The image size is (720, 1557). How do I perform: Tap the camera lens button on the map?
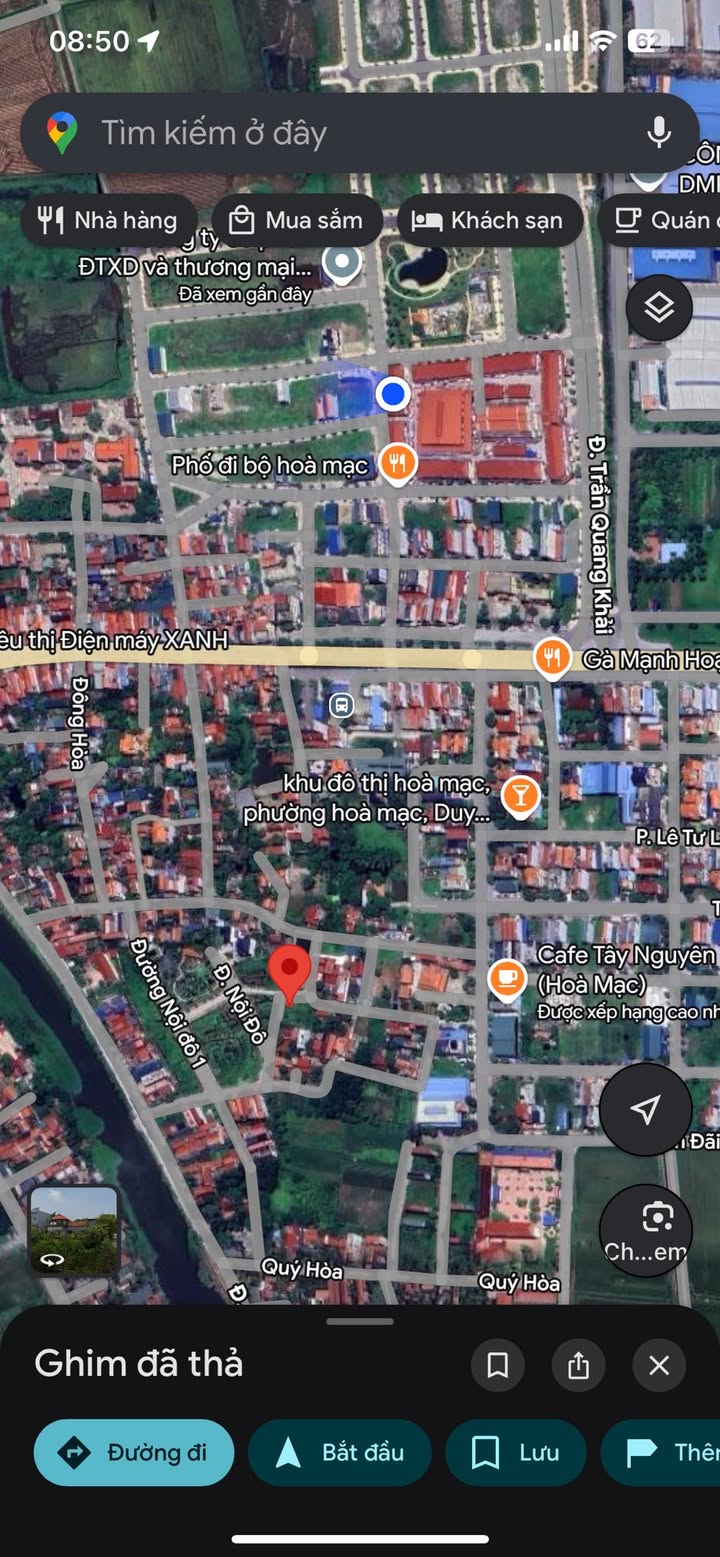[646, 1230]
